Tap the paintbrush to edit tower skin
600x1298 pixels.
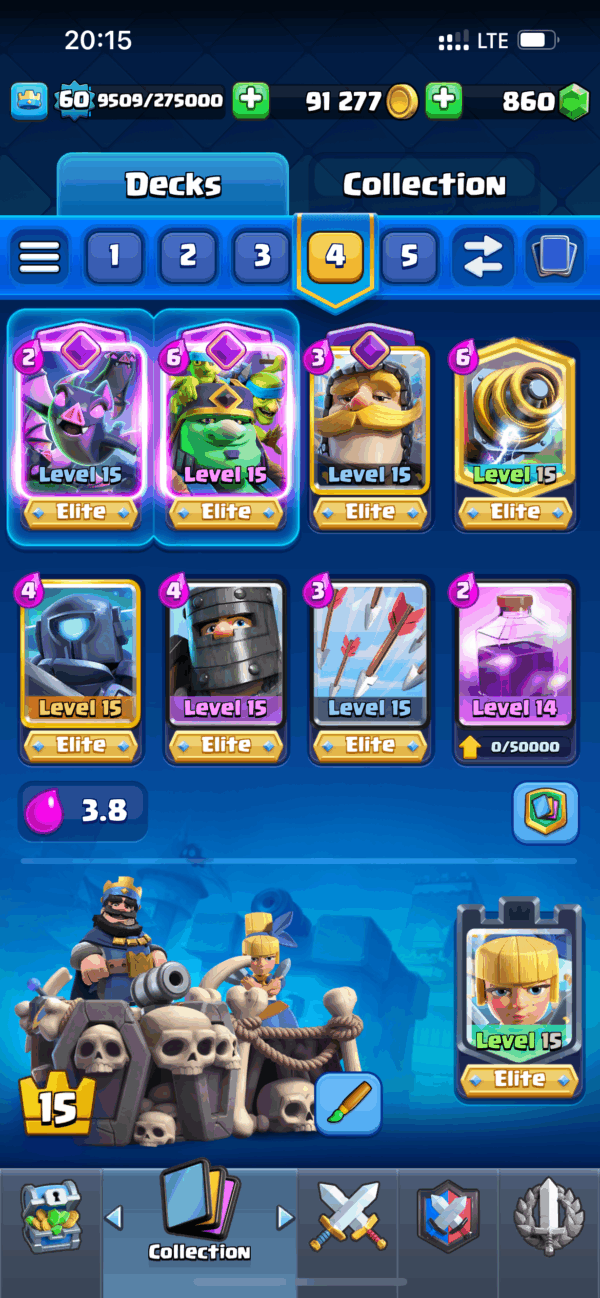(x=348, y=1103)
